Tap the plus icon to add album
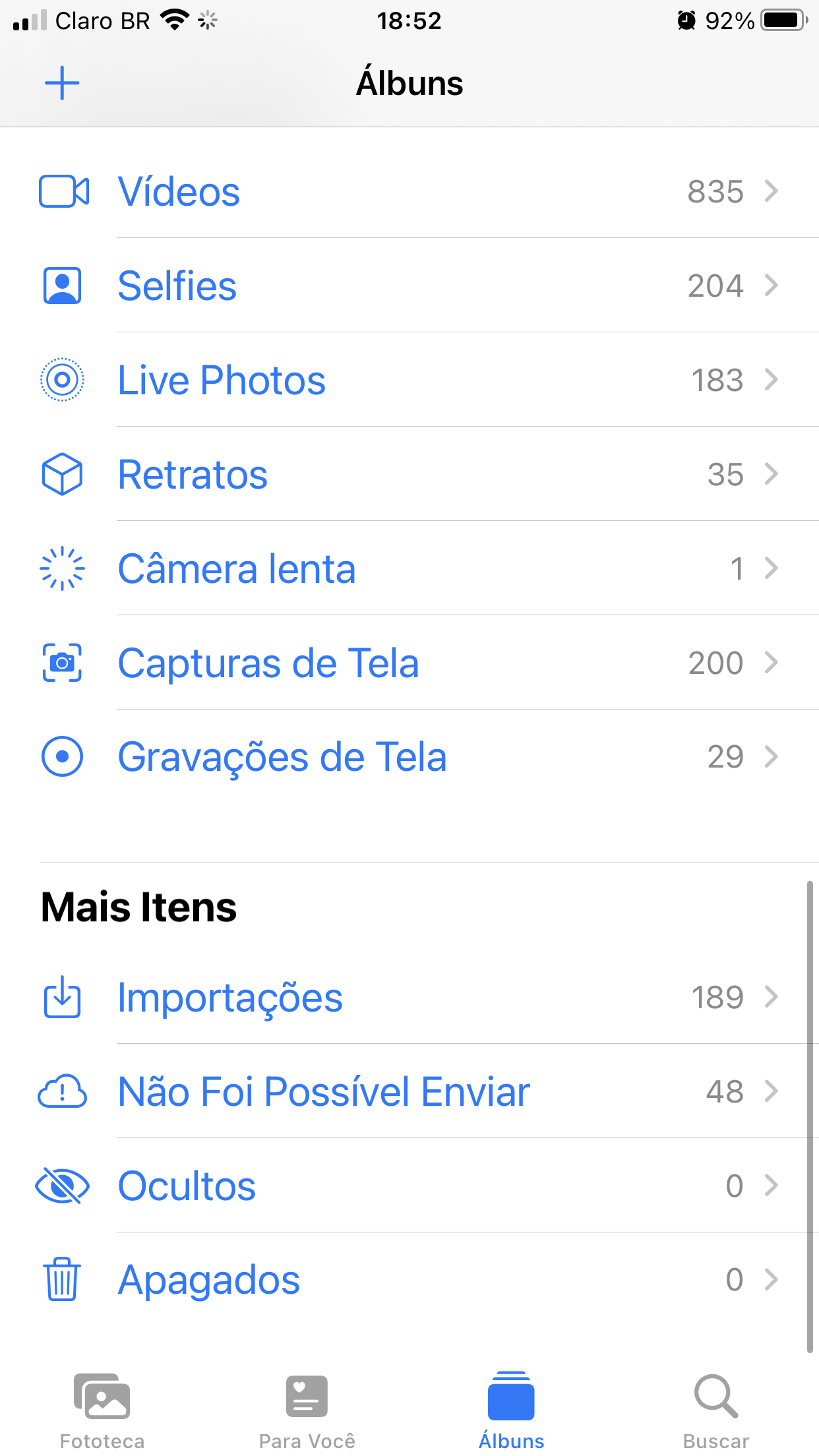 [x=62, y=83]
